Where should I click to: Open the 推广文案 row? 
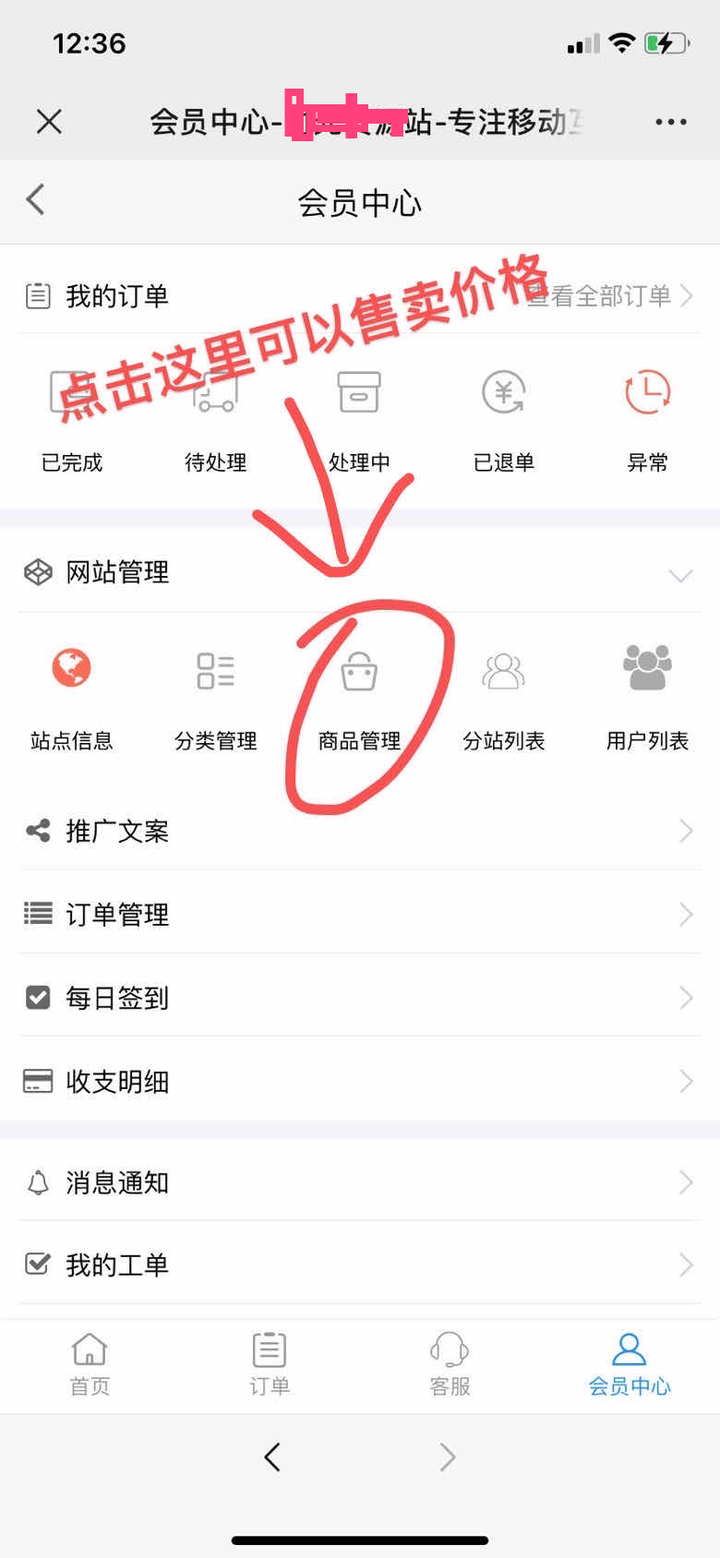click(x=360, y=831)
